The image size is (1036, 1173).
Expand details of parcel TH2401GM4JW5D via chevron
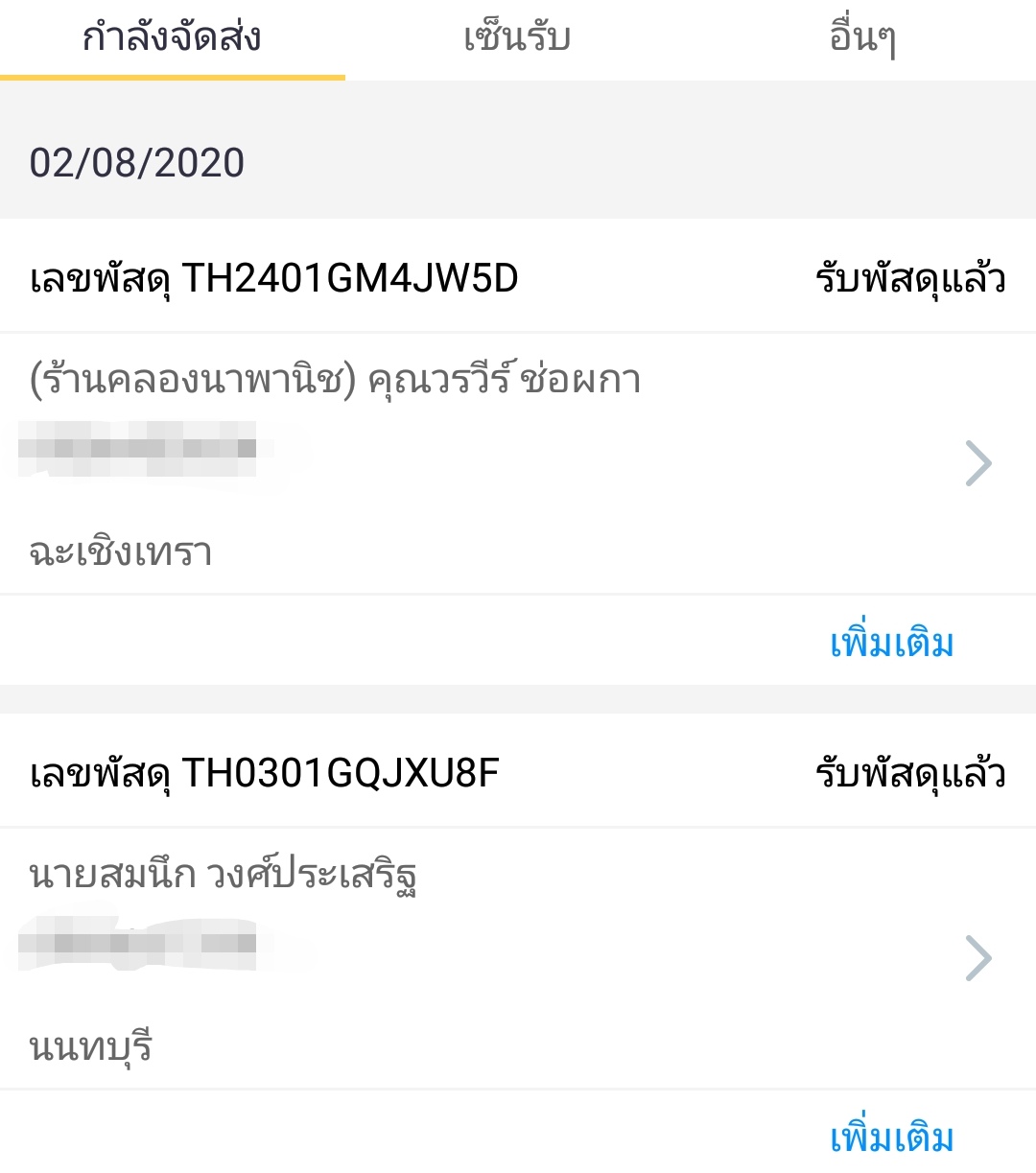[x=981, y=462]
